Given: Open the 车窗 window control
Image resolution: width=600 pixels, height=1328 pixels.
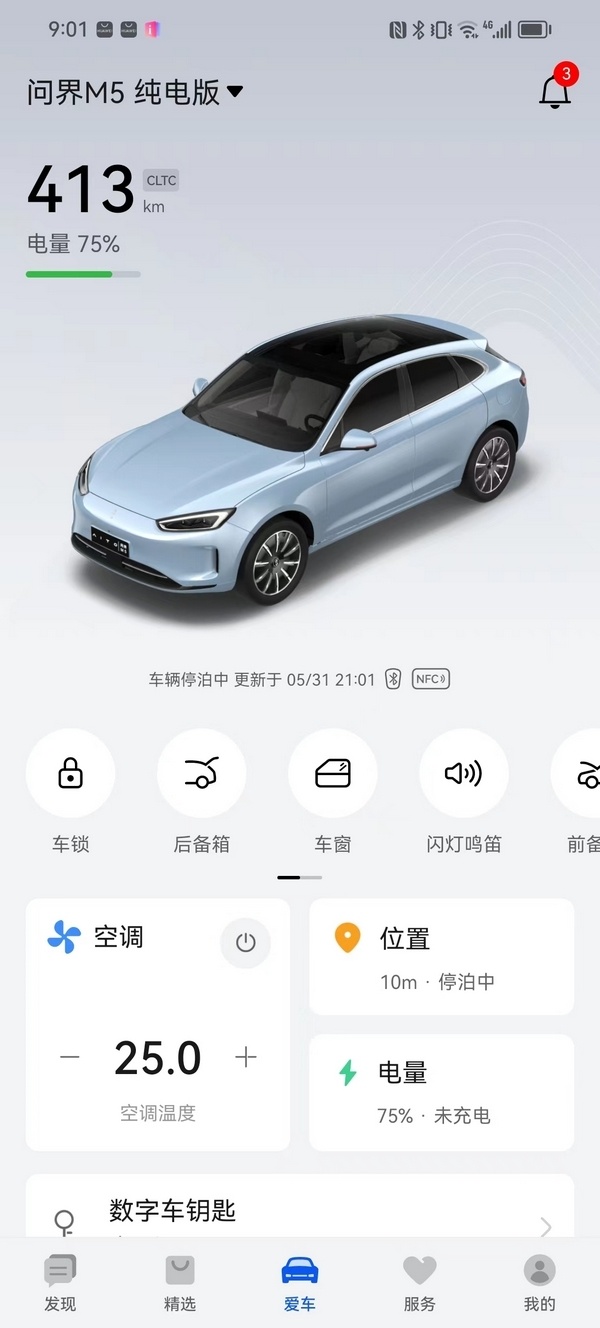Looking at the screenshot, I should pos(332,773).
